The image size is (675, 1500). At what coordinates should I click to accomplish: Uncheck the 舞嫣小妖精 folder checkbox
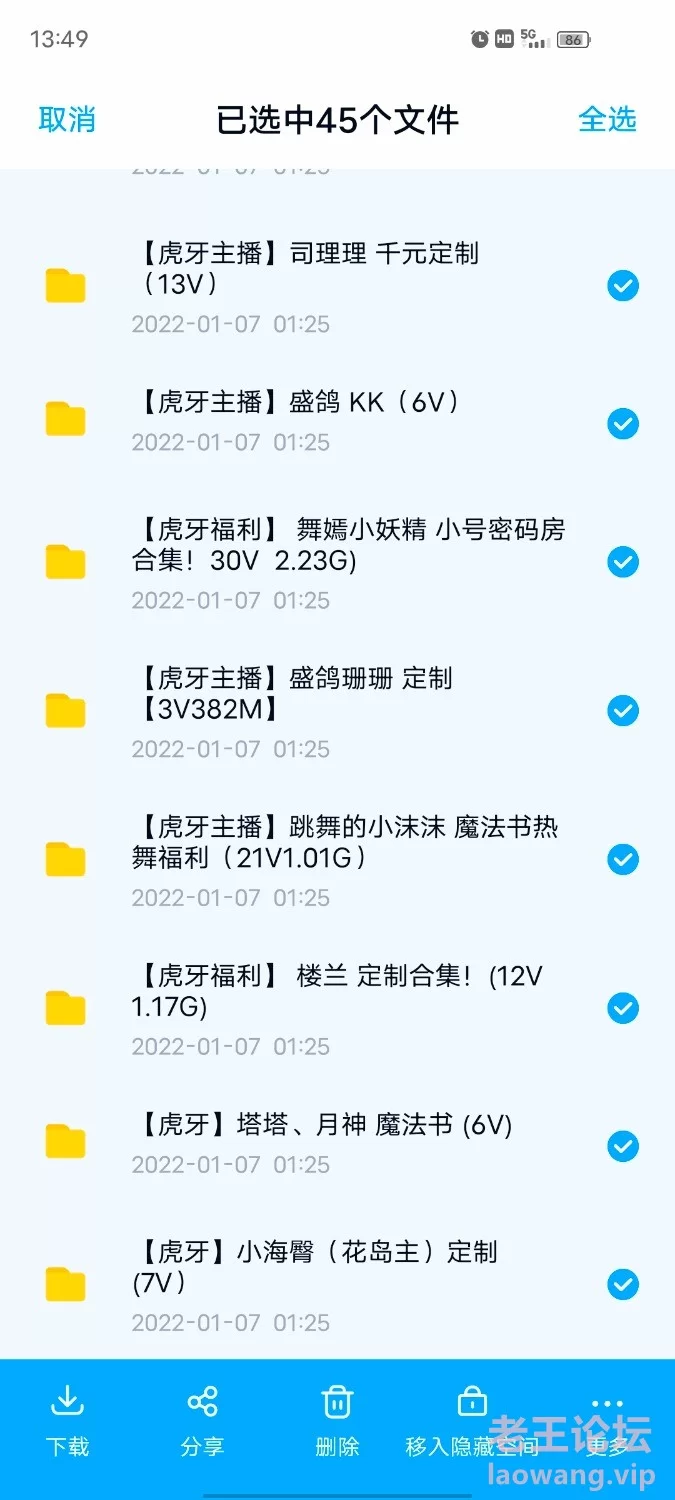(623, 562)
